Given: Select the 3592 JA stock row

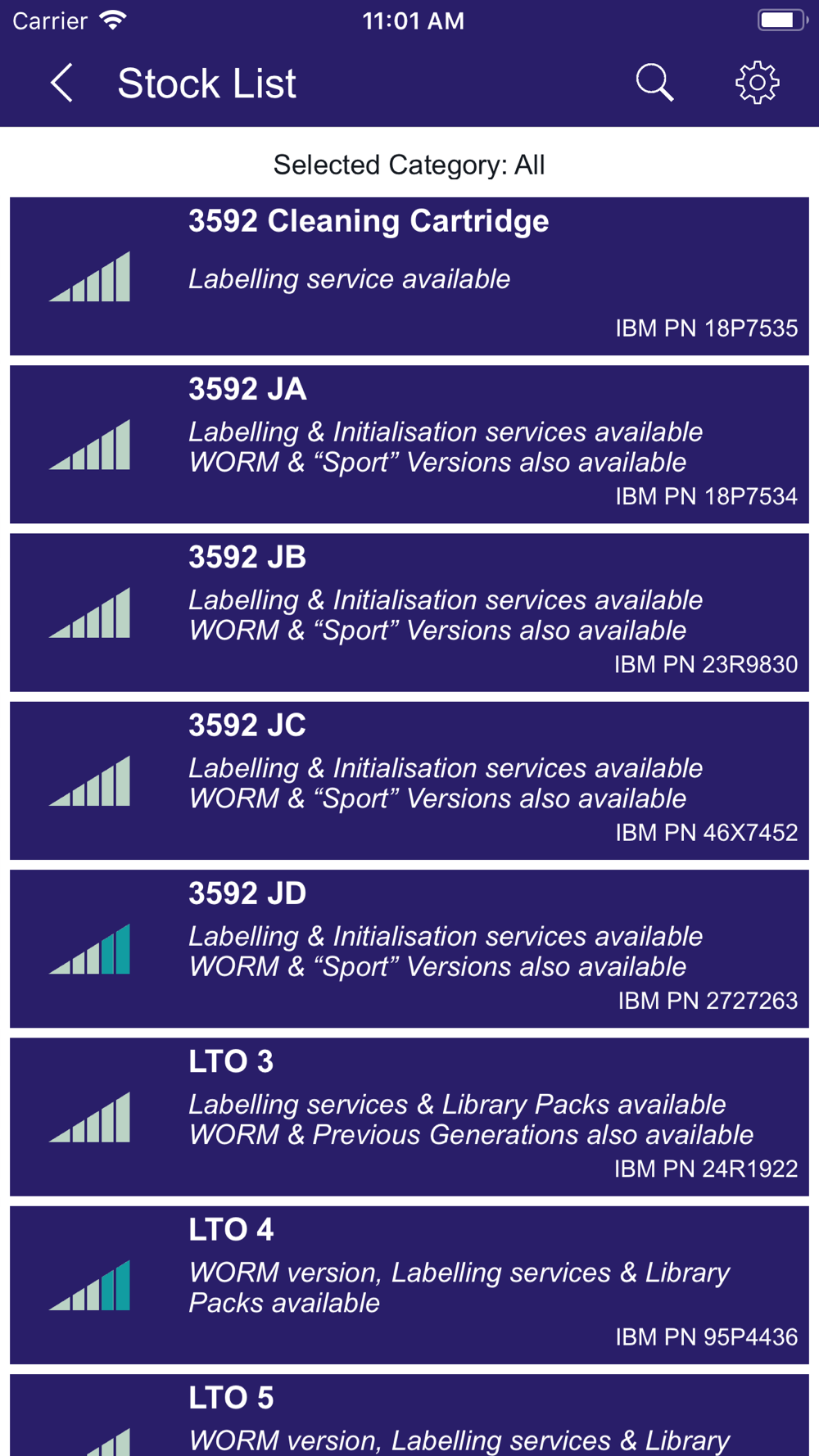Looking at the screenshot, I should click(409, 445).
